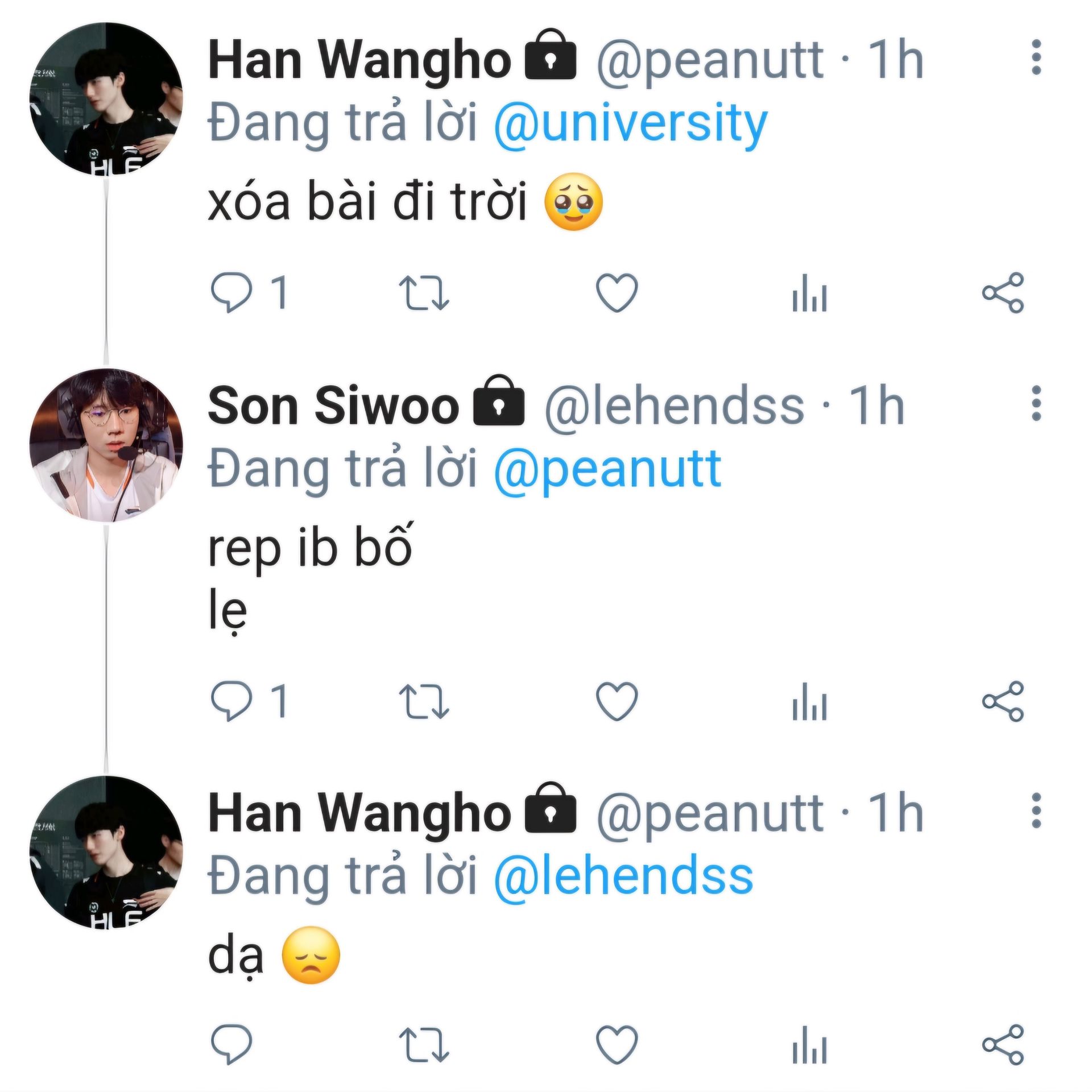Retweet Son Siwoo's tweet
The image size is (1092, 1092).
[424, 701]
